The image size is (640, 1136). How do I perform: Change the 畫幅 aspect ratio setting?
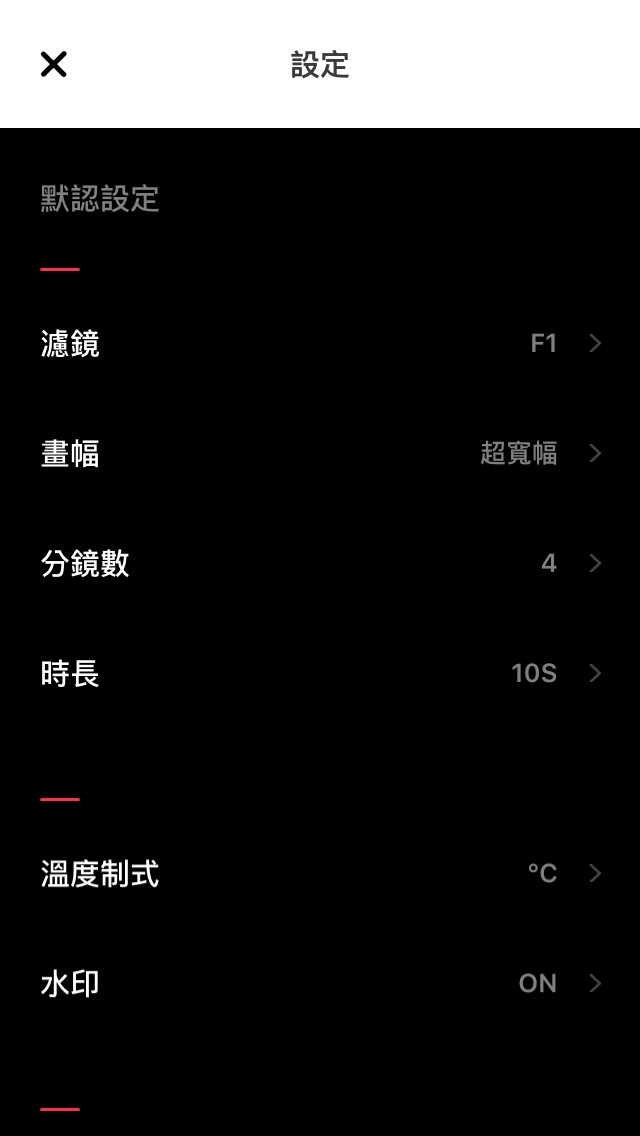tap(320, 454)
